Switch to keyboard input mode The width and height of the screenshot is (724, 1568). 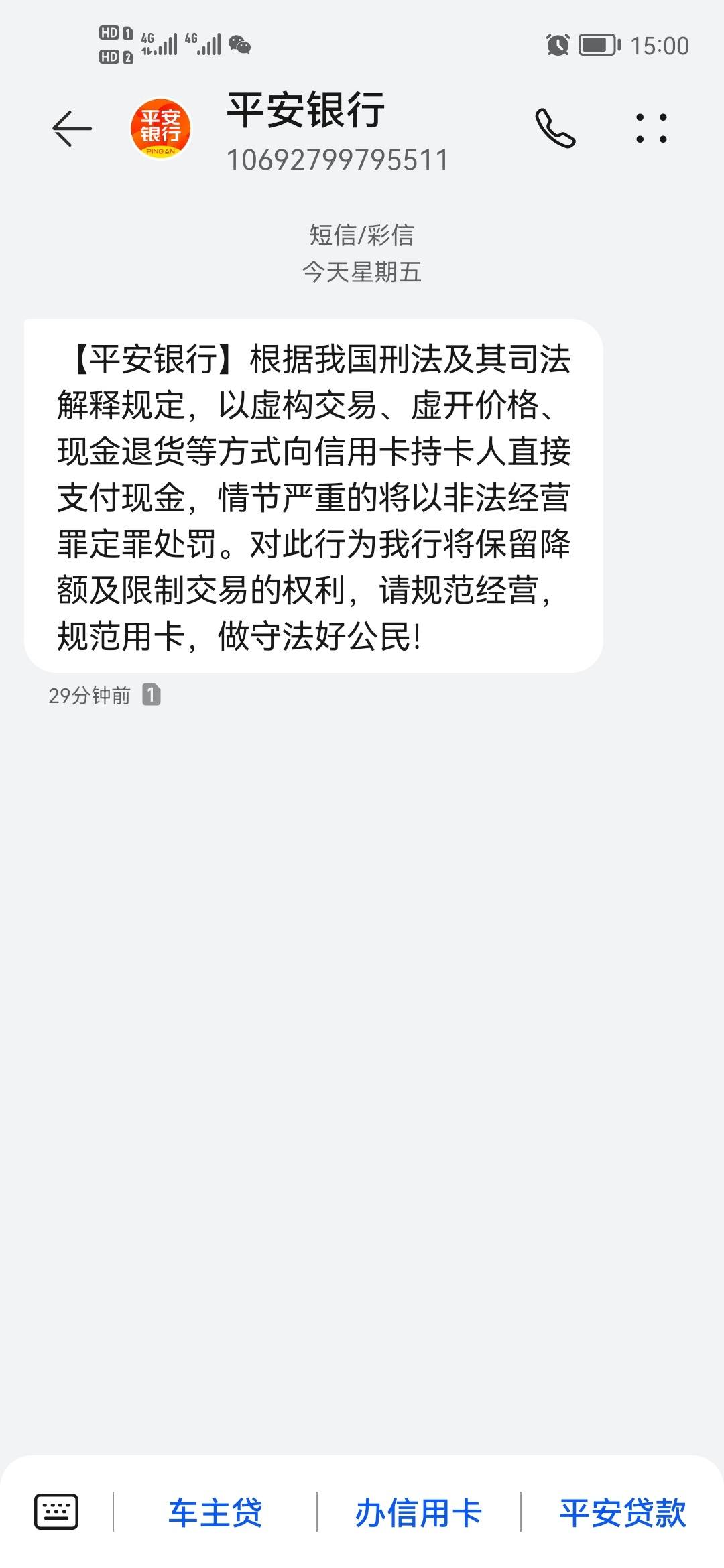(56, 1512)
